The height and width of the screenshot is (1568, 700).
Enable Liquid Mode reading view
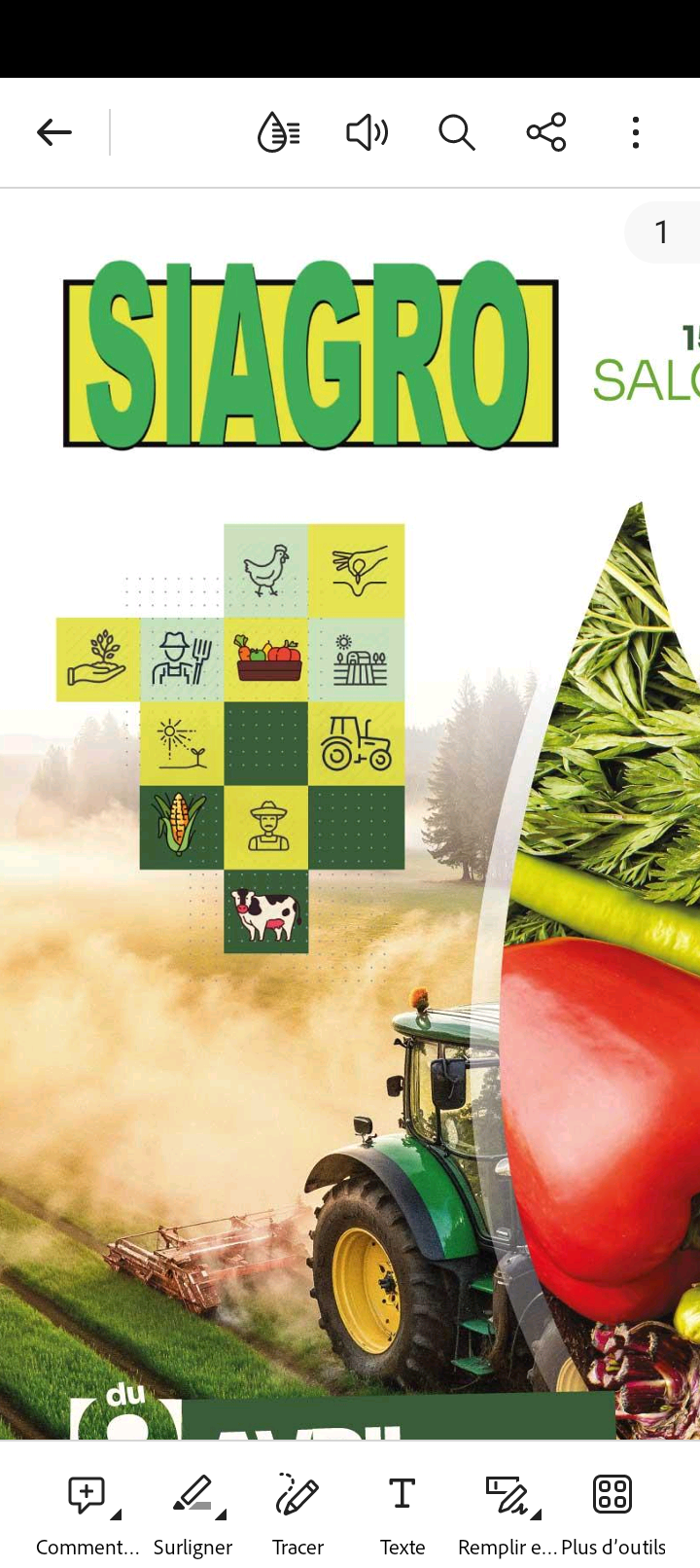point(278,131)
